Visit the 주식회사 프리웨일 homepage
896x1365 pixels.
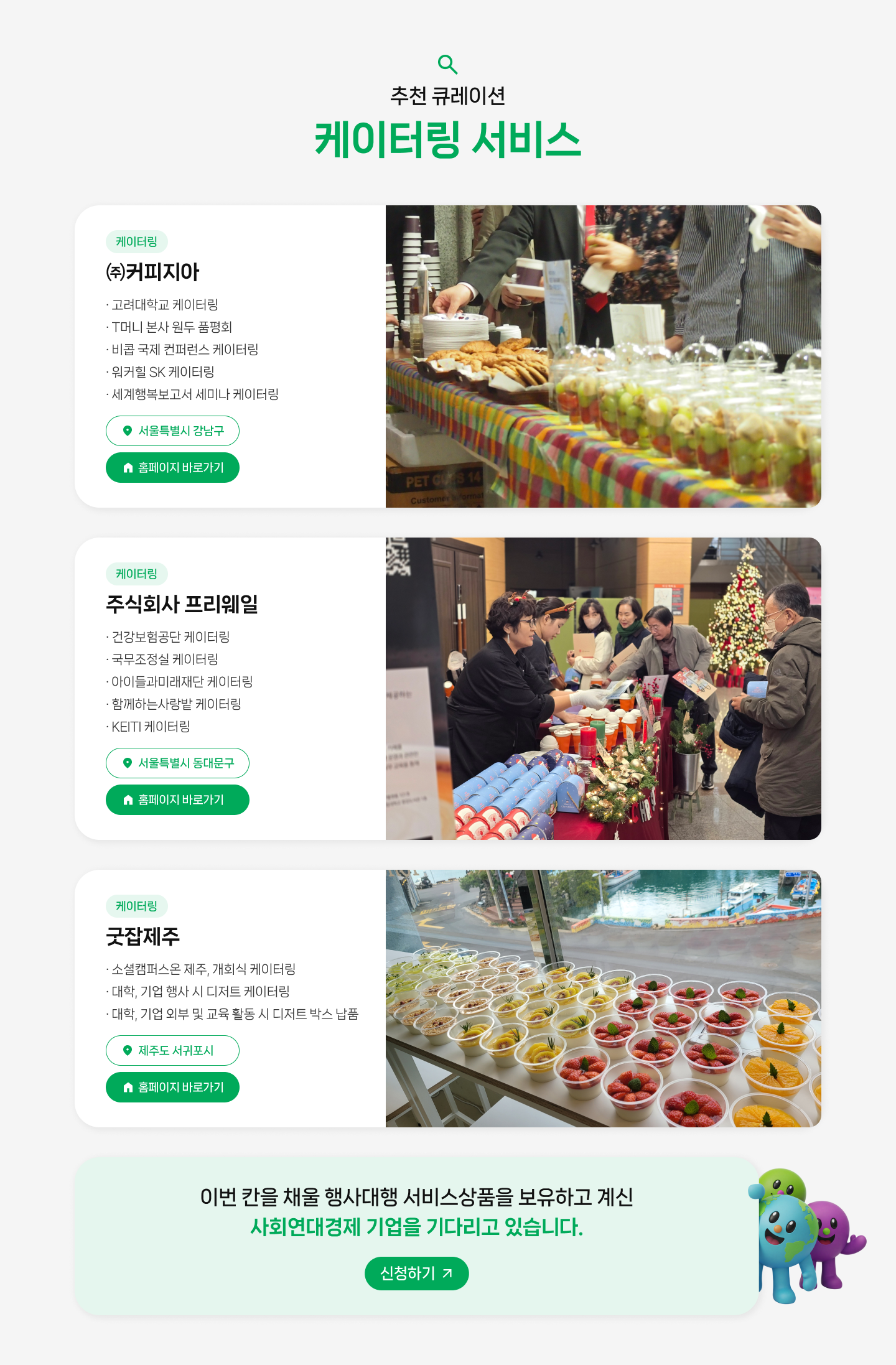coord(177,800)
